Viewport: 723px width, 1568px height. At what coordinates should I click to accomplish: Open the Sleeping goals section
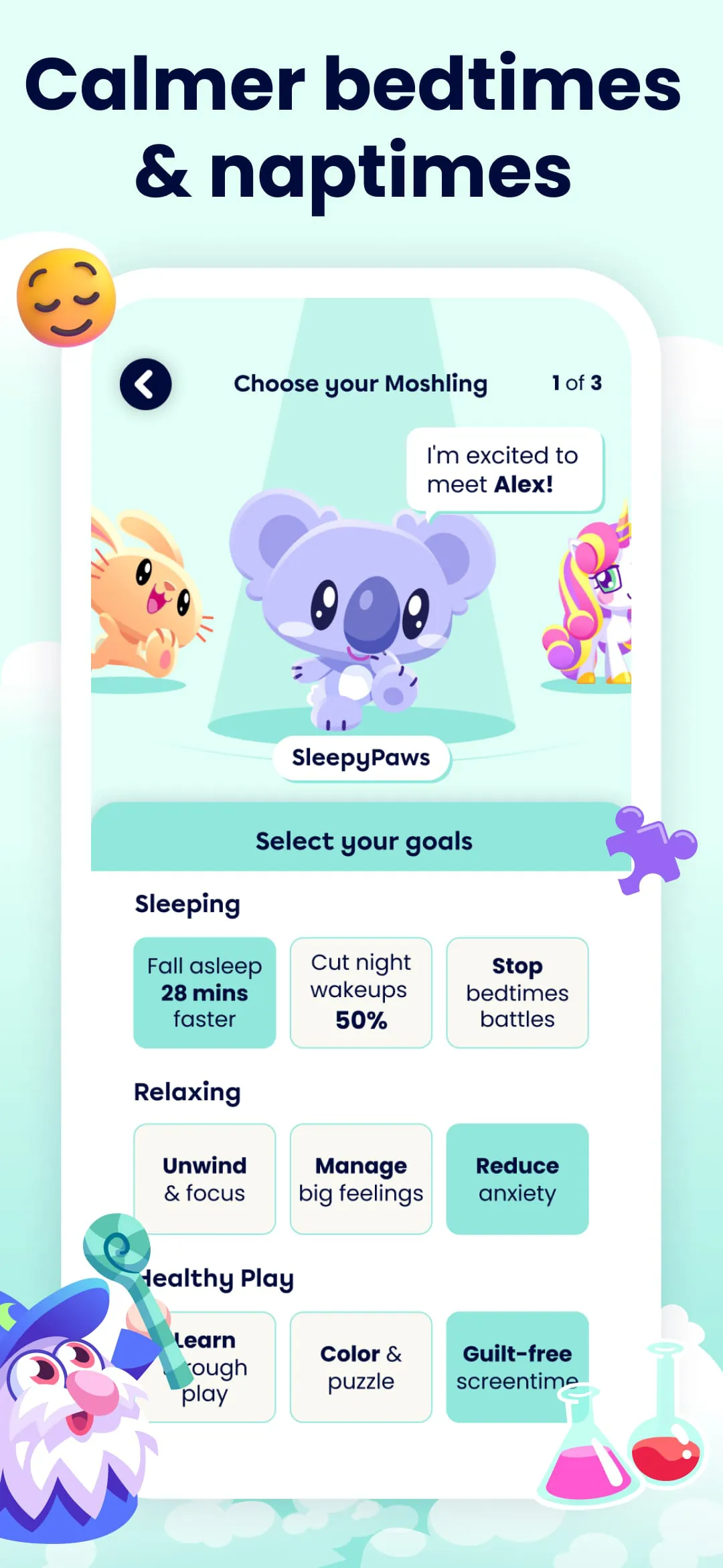pos(187,903)
